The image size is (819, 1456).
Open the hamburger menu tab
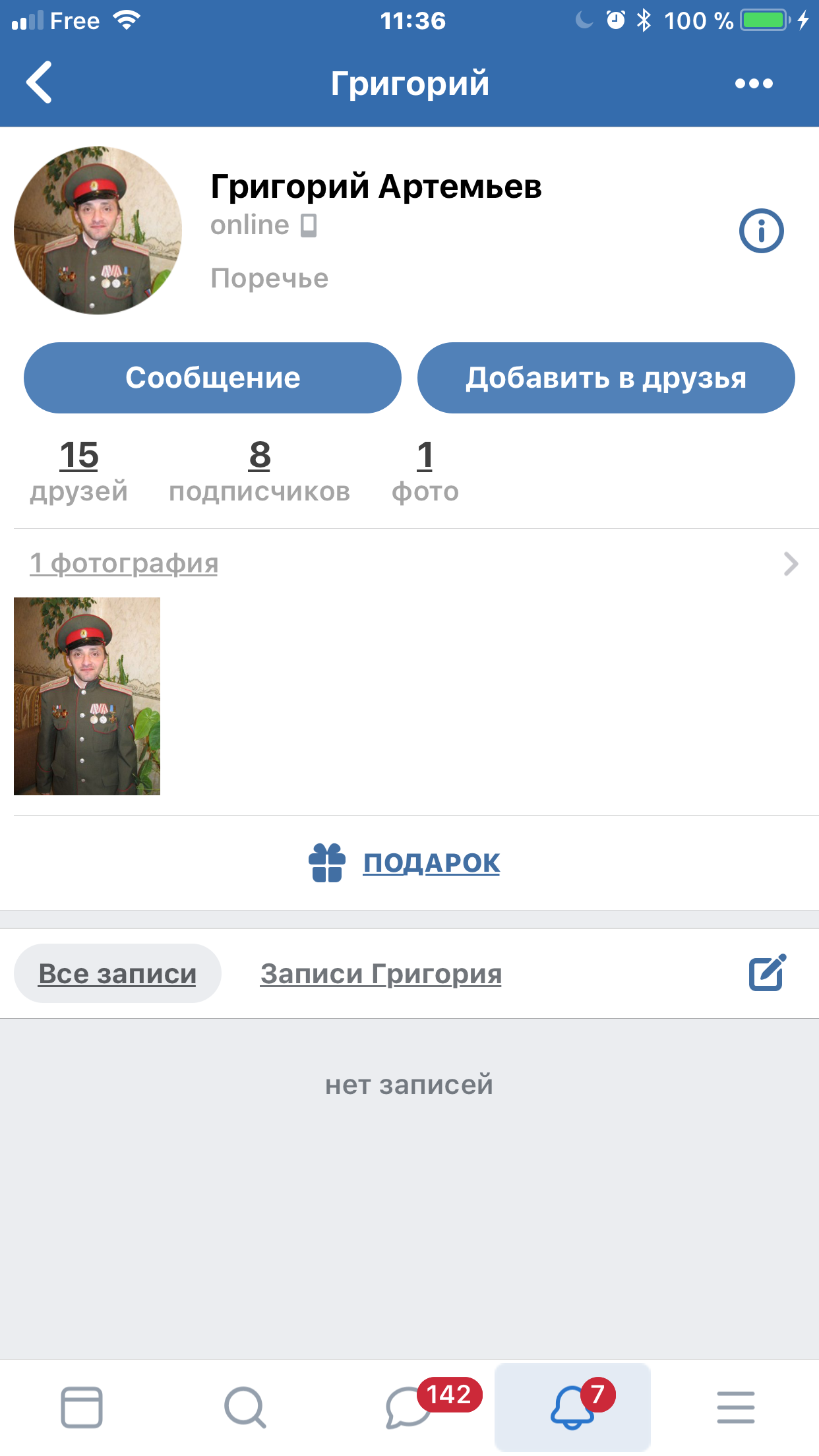point(736,1407)
